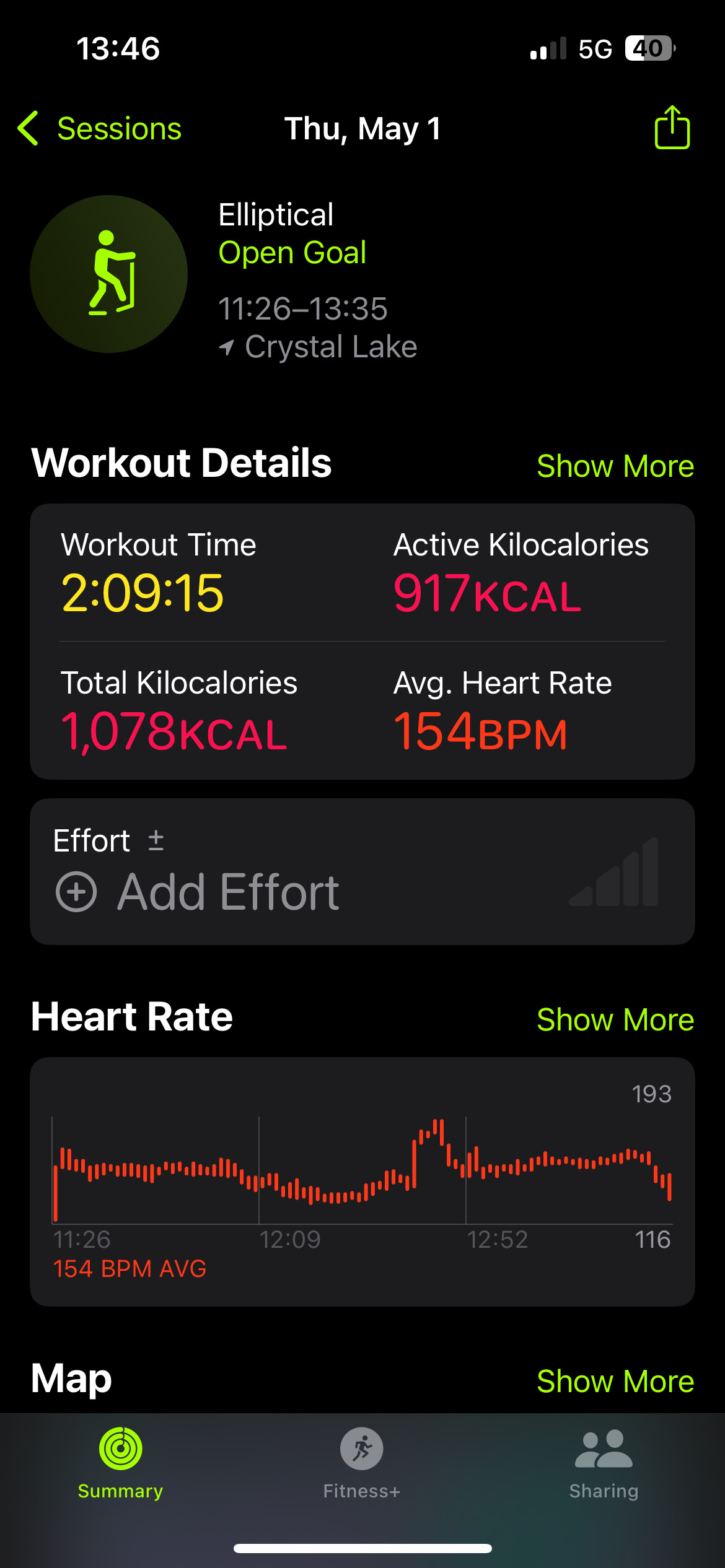Switch to the Summary tab

pos(121,1463)
